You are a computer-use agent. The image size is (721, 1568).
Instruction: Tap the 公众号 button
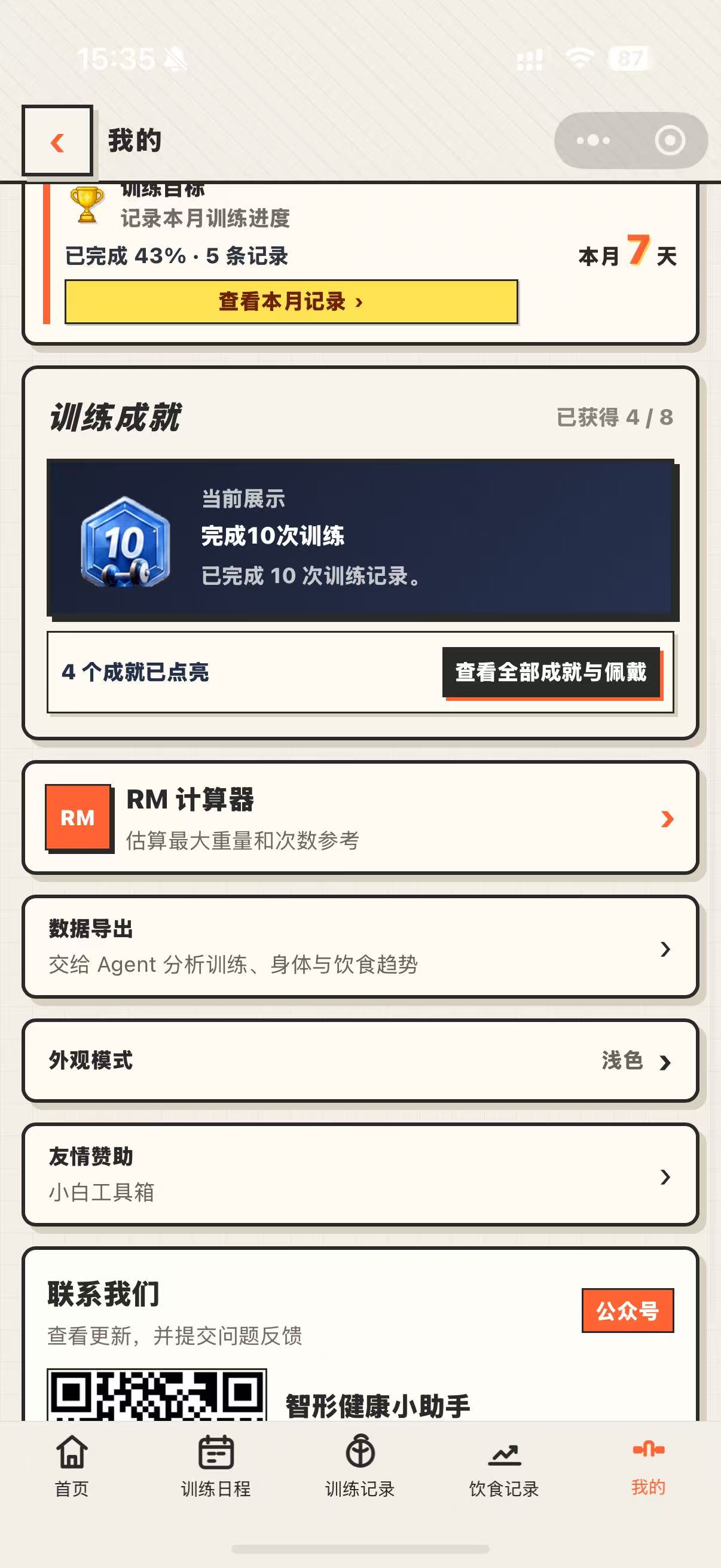[627, 1310]
